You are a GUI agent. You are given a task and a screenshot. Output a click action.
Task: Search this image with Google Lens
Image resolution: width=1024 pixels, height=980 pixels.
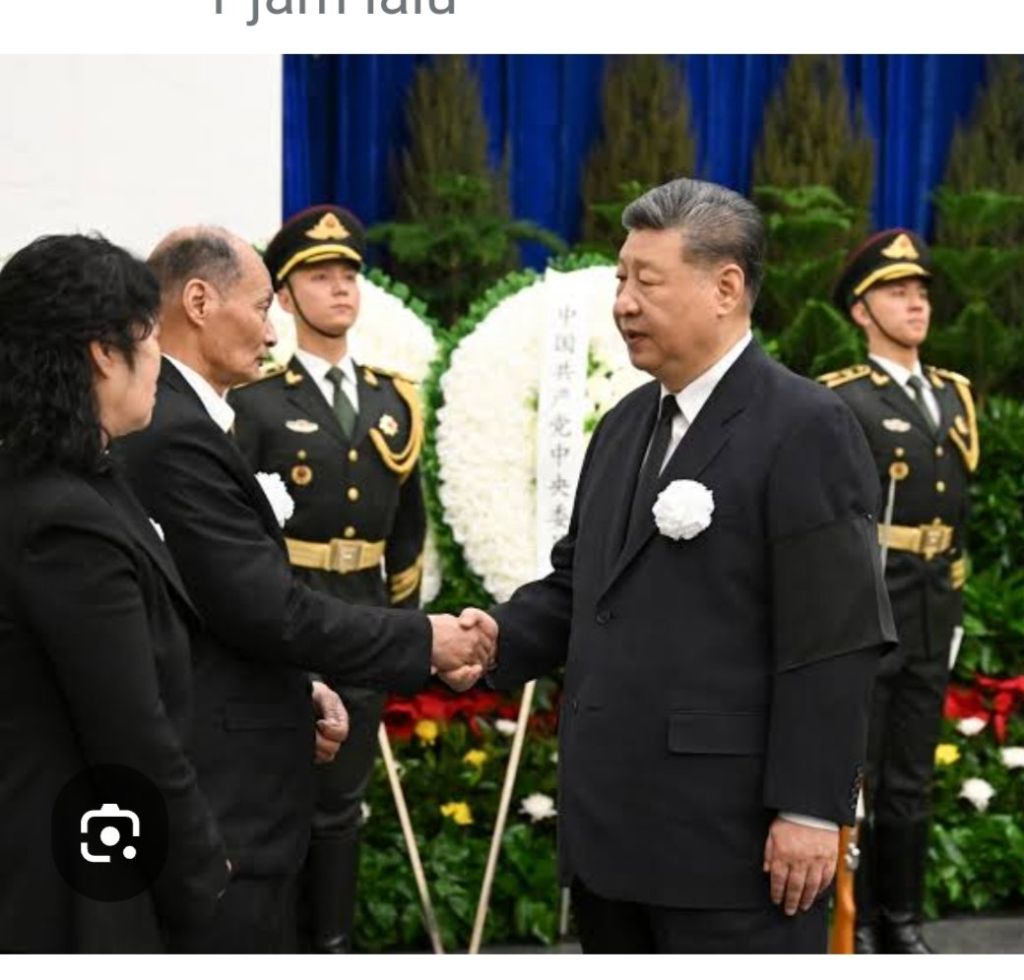[x=109, y=832]
